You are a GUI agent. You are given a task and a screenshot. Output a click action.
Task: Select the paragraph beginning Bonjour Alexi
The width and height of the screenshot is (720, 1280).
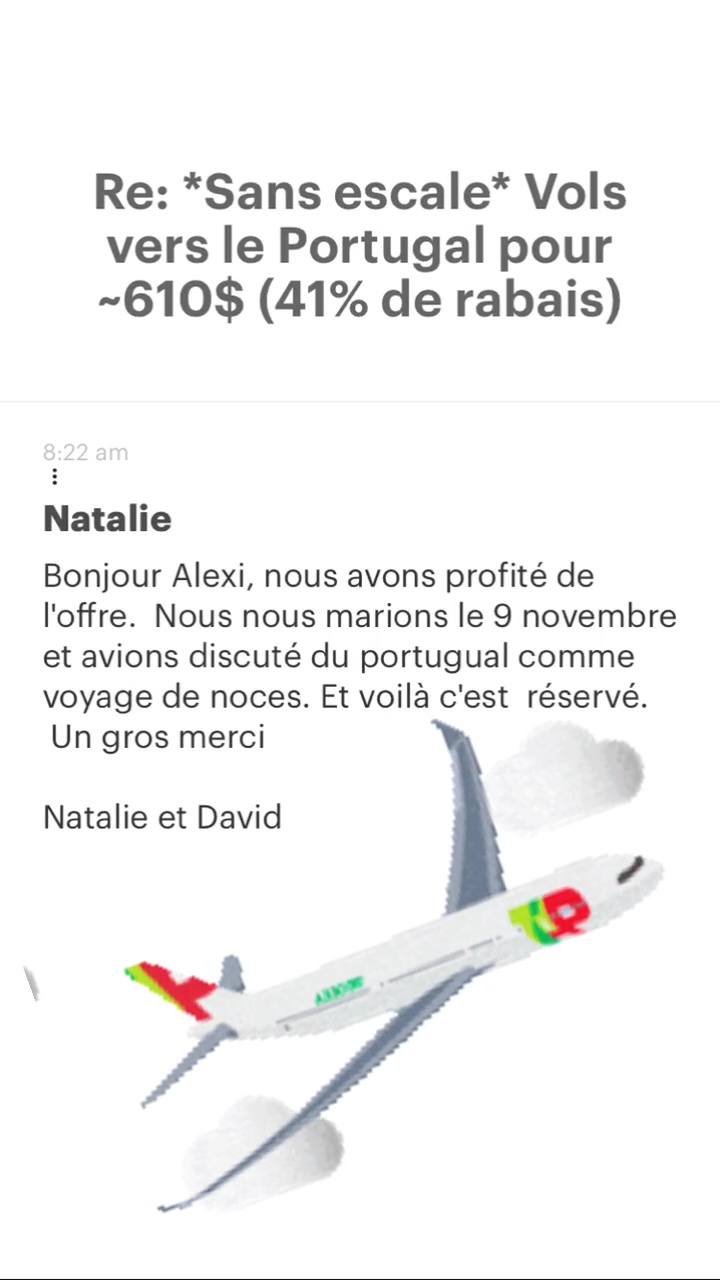point(360,636)
